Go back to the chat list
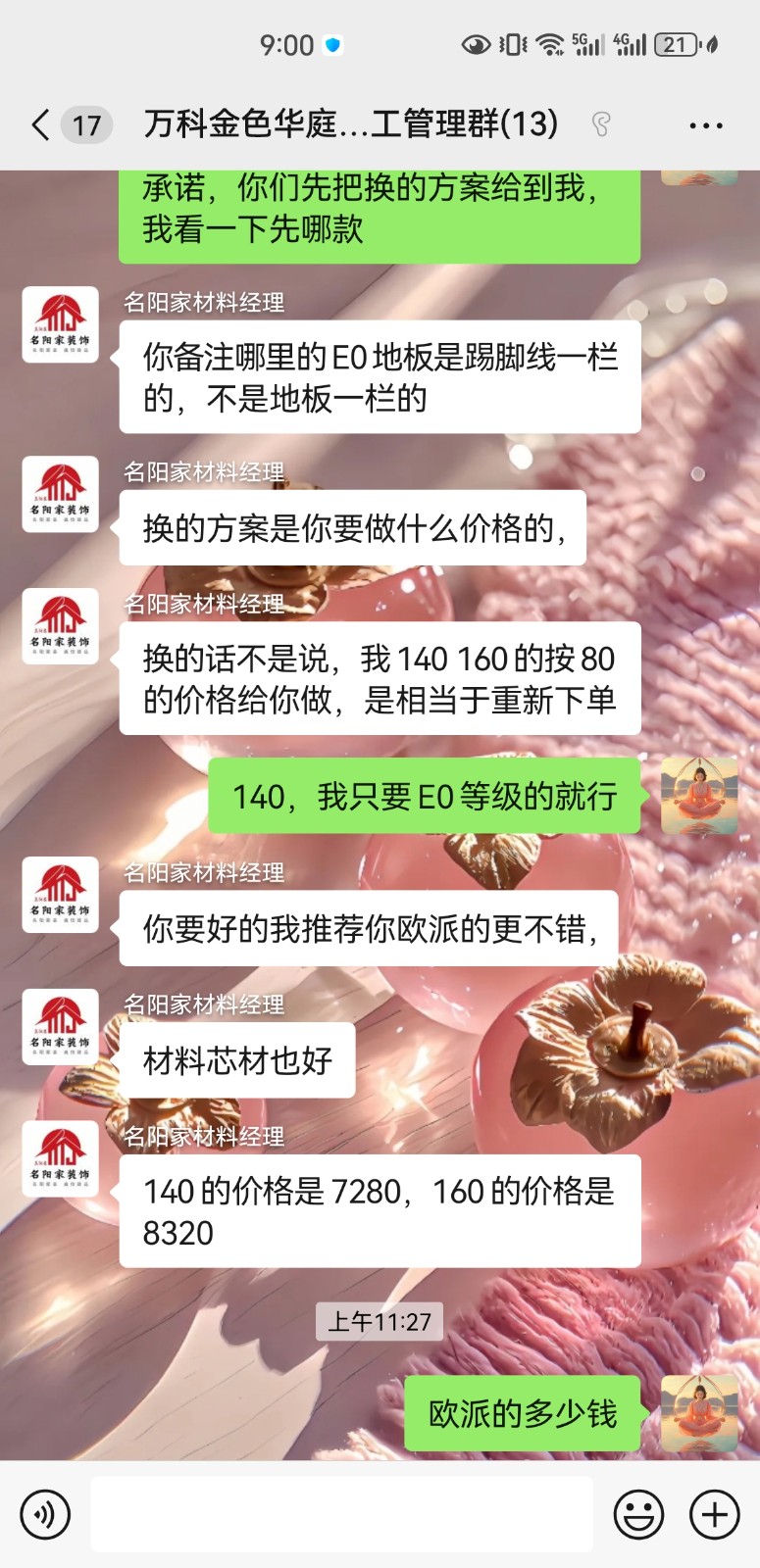 pos(40,125)
